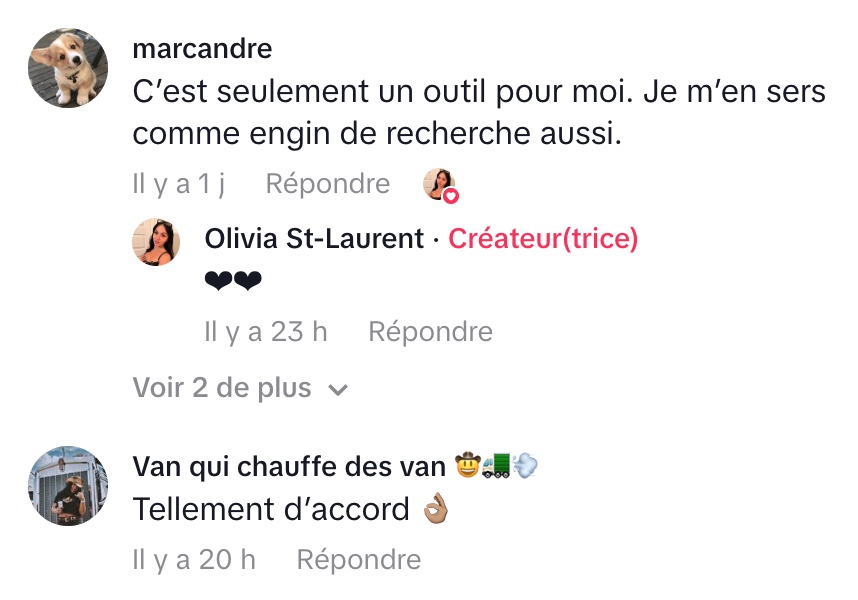The height and width of the screenshot is (600, 858).
Task: Open Olivia St-Laurent's profile avatar
Action: click(x=156, y=241)
